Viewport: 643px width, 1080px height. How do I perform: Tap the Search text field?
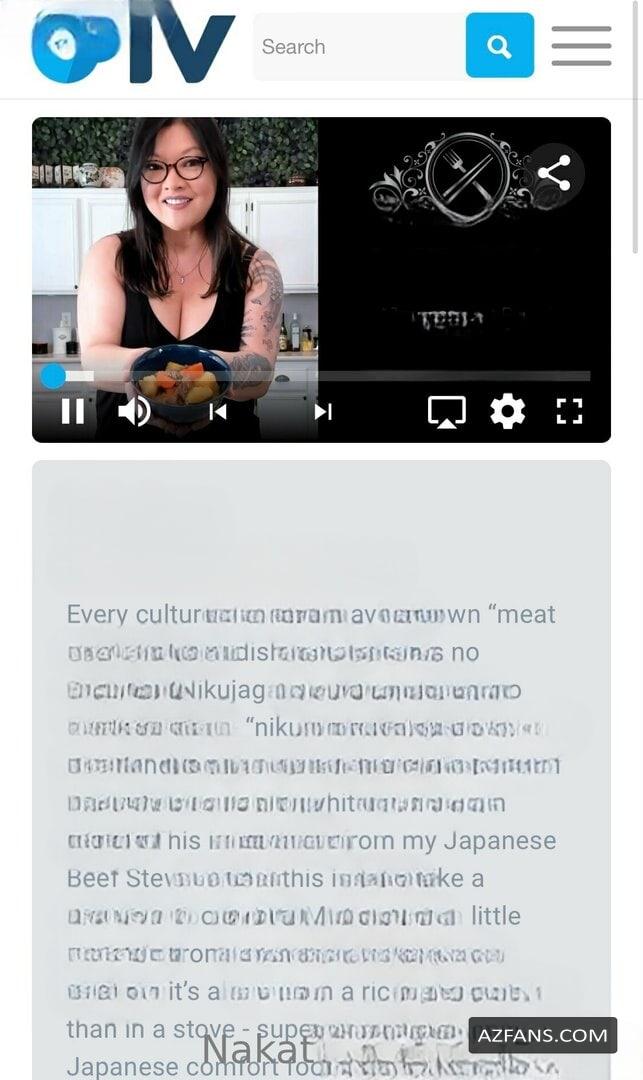360,46
